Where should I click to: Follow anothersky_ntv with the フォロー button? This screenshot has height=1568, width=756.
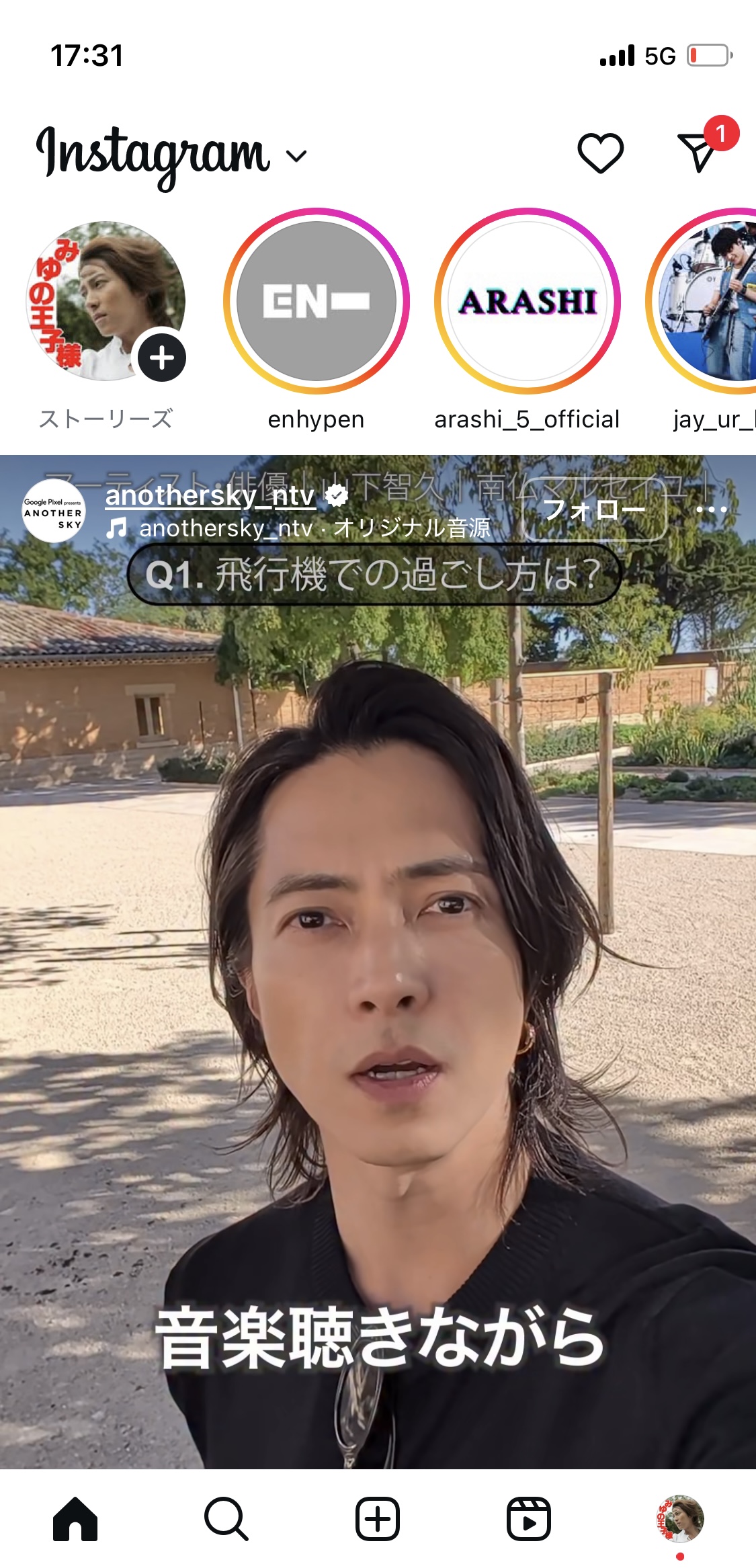coord(595,509)
